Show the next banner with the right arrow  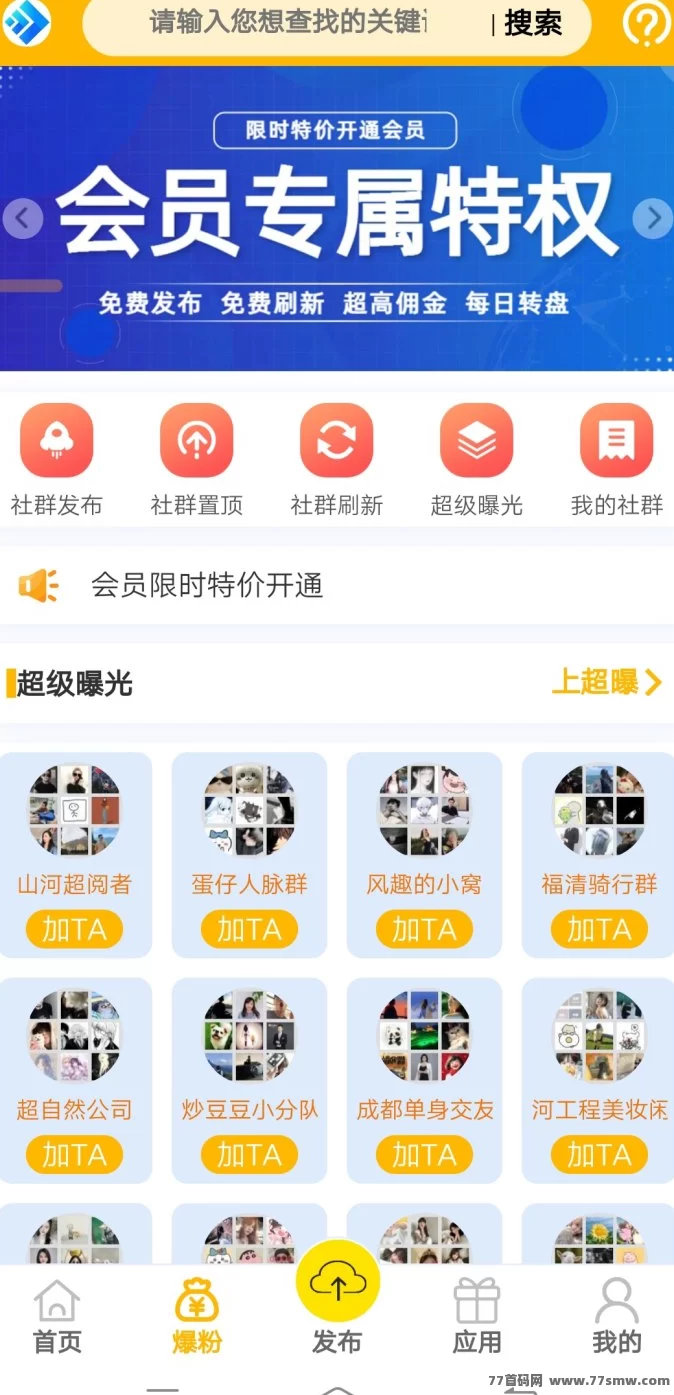(x=653, y=217)
